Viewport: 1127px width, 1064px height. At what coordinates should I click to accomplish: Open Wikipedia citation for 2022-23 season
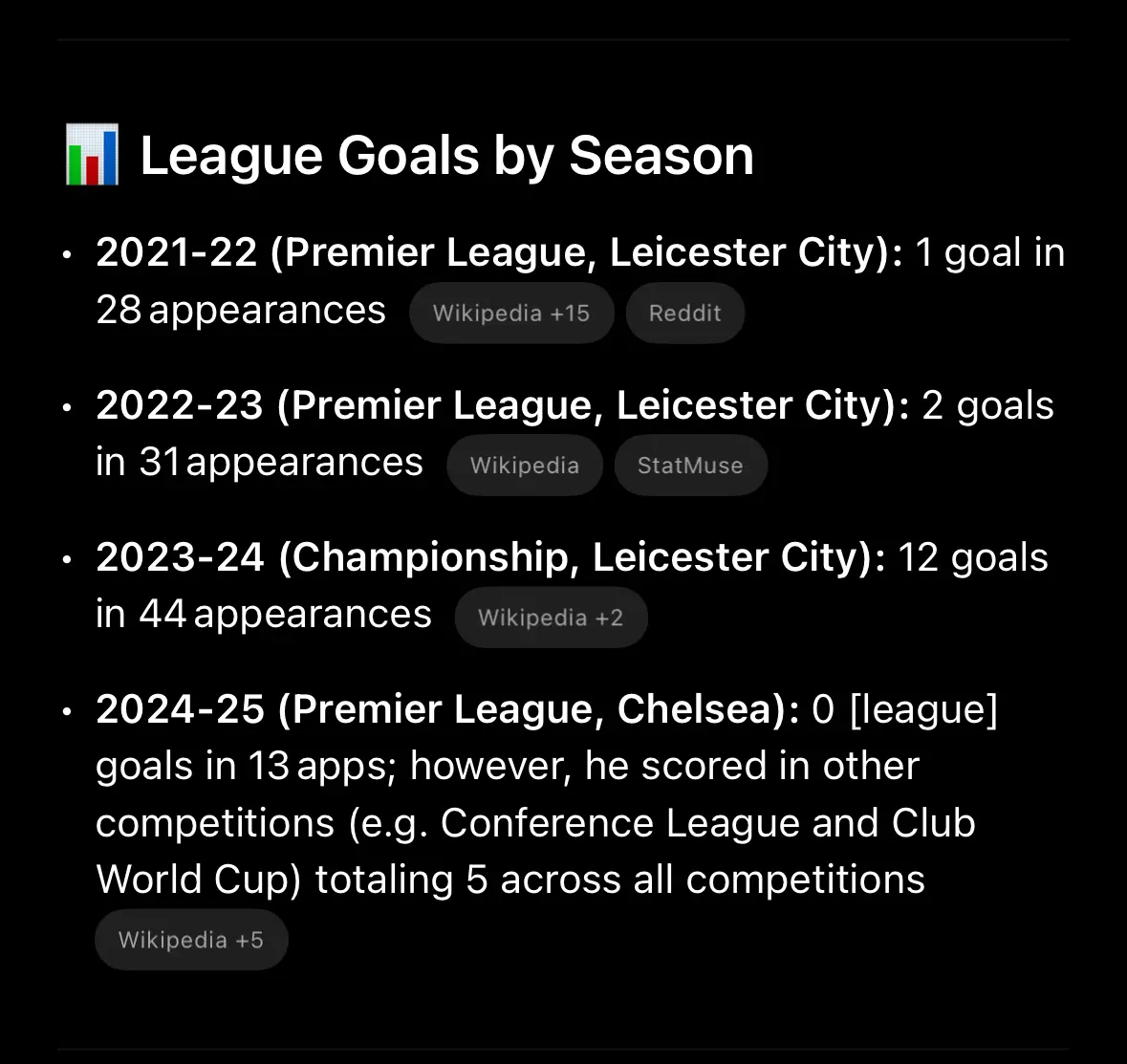(x=524, y=466)
